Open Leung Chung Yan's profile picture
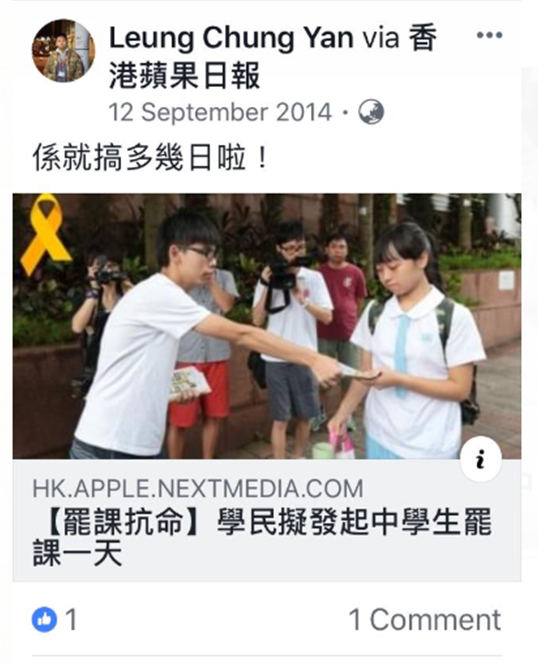The height and width of the screenshot is (664, 547). coord(64,50)
